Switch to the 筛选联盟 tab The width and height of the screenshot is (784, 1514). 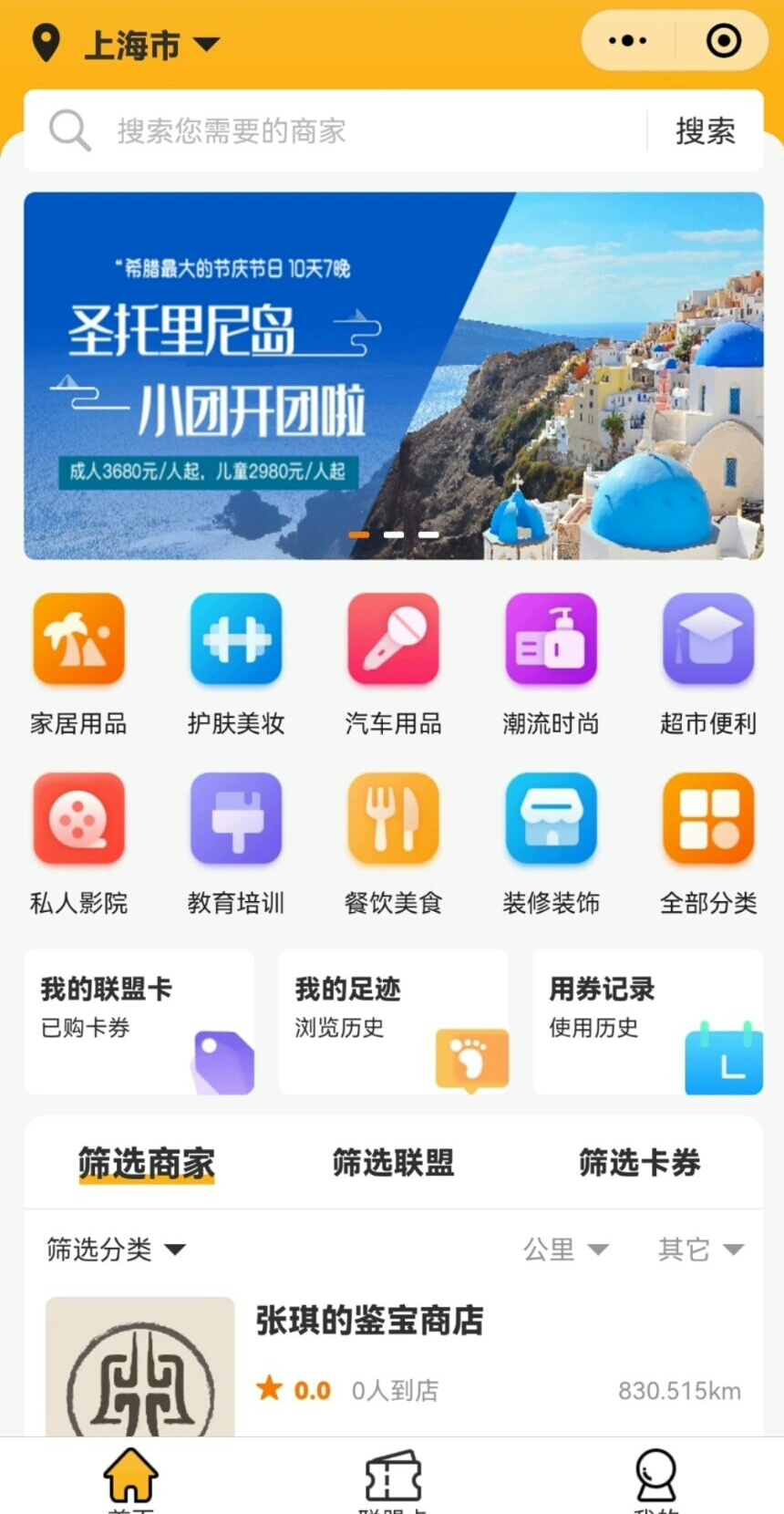pos(393,1163)
